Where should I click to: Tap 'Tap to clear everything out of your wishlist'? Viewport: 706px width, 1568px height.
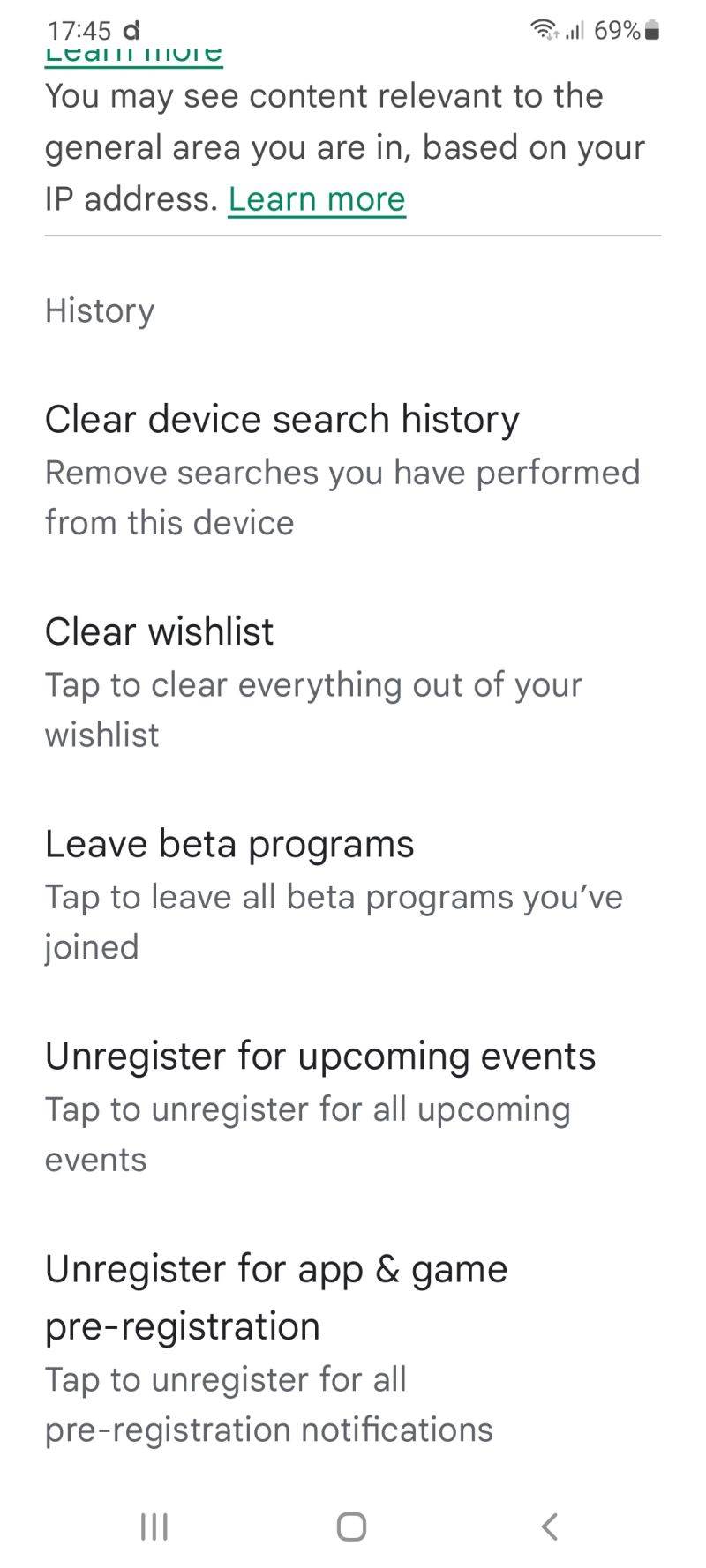(313, 709)
